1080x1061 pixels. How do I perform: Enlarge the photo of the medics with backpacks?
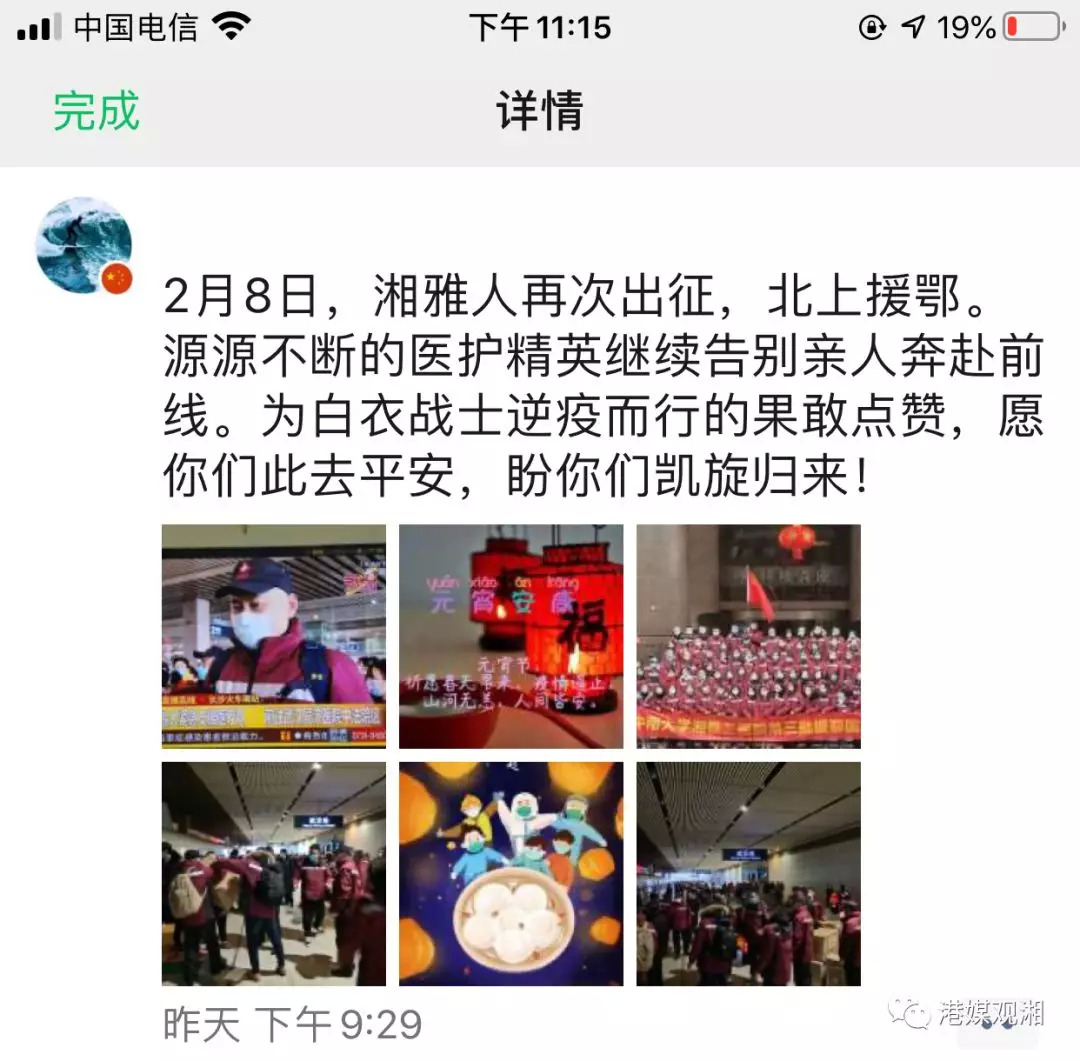[x=274, y=873]
